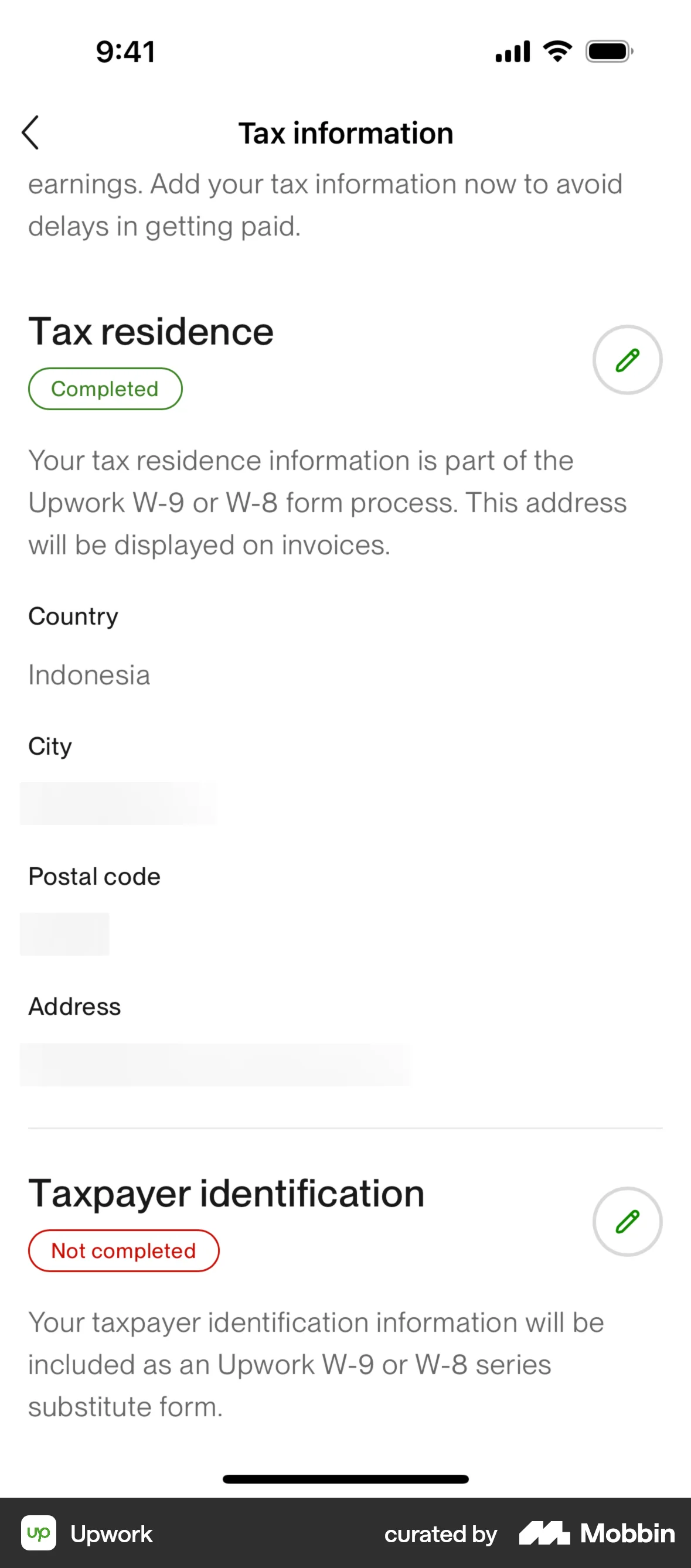Select the Country value Indonesia
This screenshot has width=691, height=1568.
click(89, 674)
